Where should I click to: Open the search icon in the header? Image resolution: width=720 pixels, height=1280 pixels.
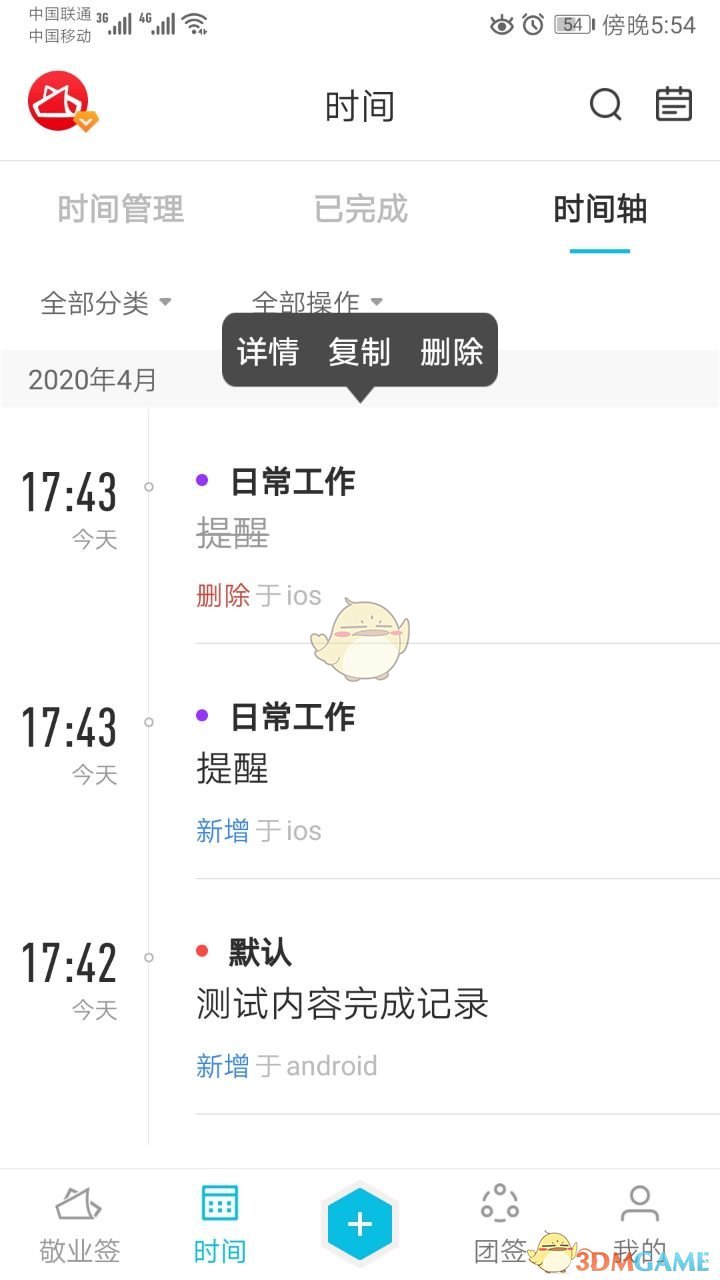(x=605, y=104)
